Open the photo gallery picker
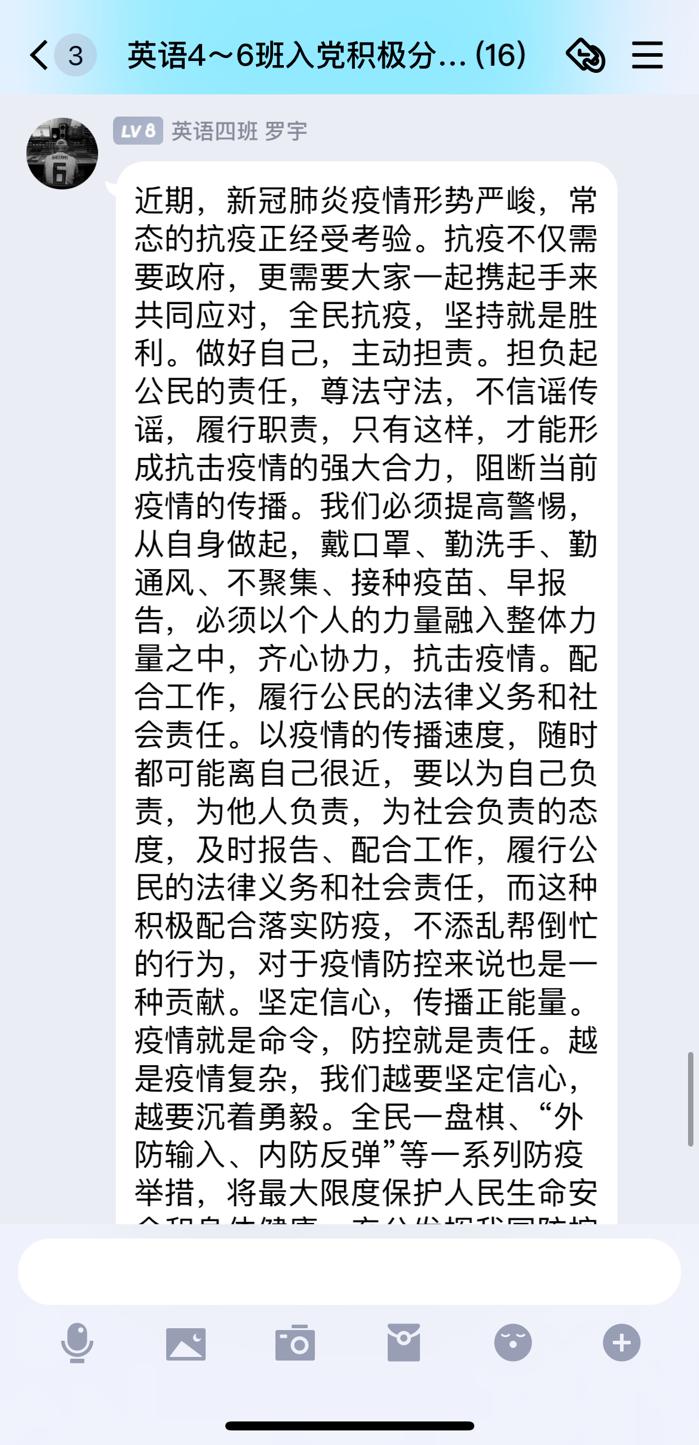 point(186,1342)
